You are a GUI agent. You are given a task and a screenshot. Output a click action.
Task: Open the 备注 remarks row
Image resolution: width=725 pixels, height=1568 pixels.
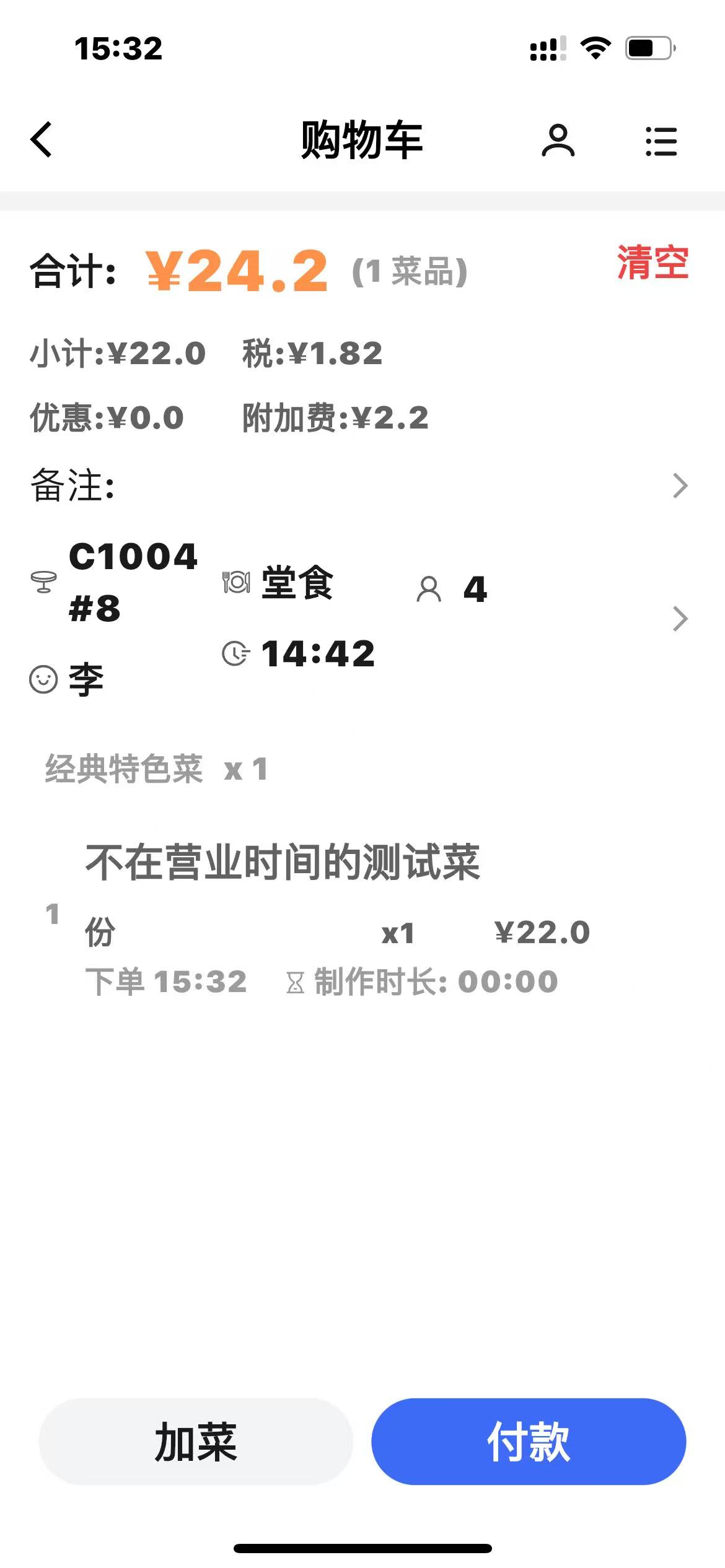(359, 486)
